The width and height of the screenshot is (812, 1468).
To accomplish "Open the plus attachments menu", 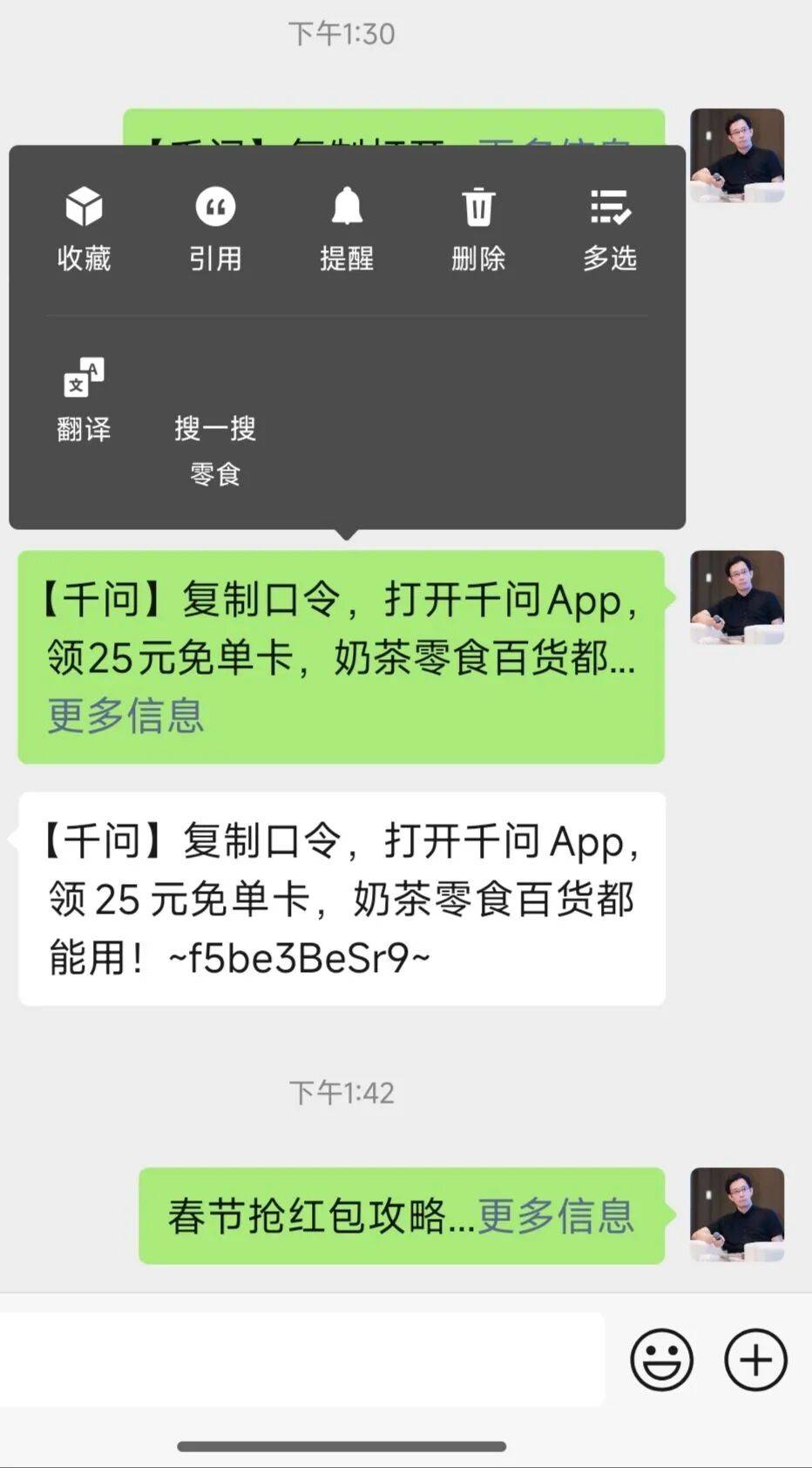I will [755, 1359].
